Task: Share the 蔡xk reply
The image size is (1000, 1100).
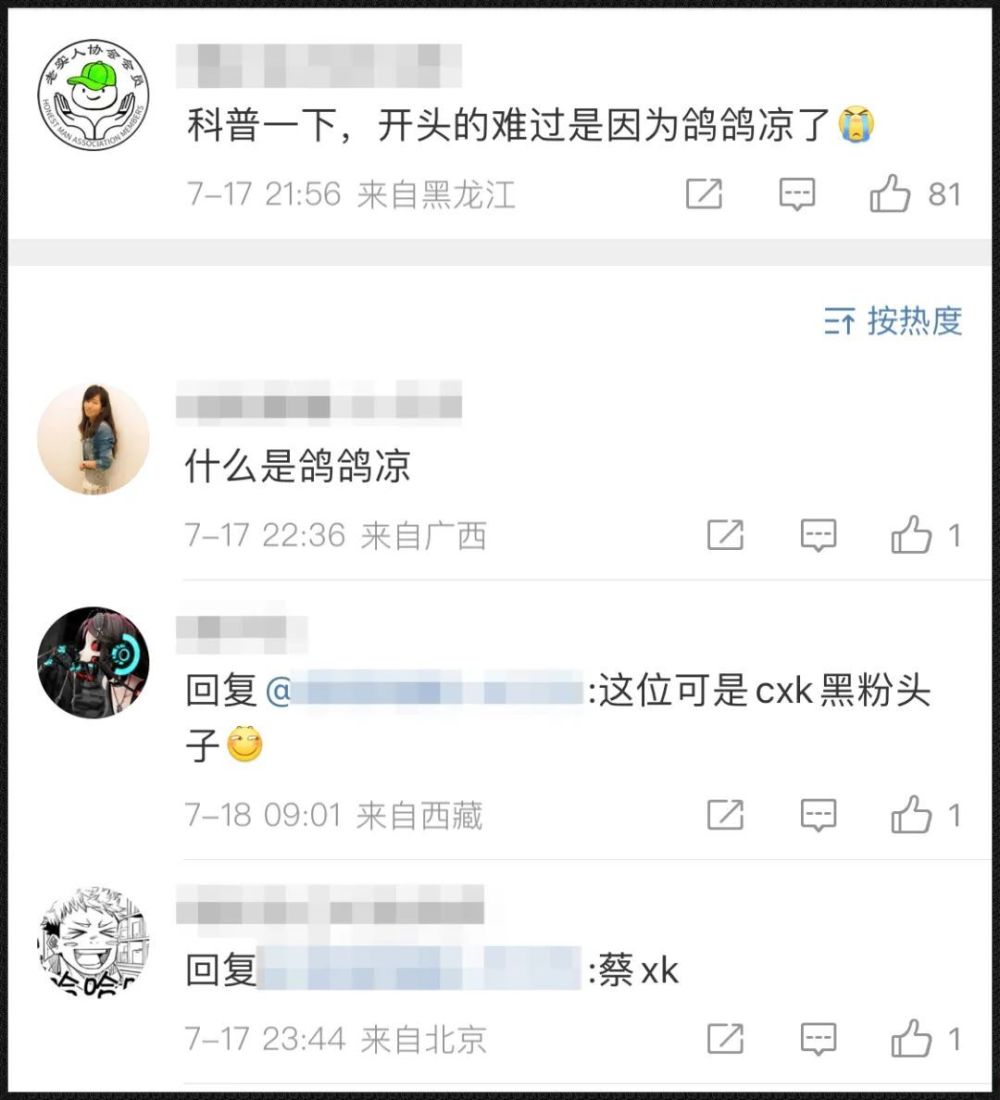Action: click(x=725, y=1038)
